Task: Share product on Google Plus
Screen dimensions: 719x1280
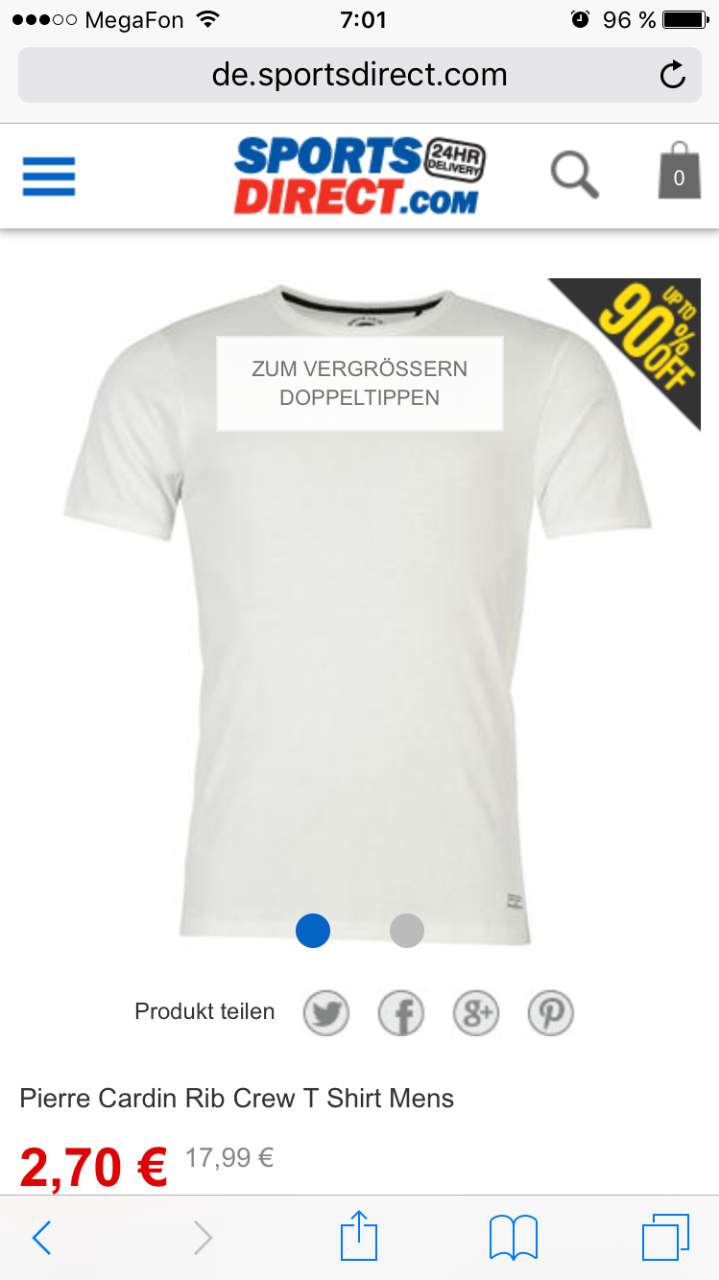Action: point(476,1013)
